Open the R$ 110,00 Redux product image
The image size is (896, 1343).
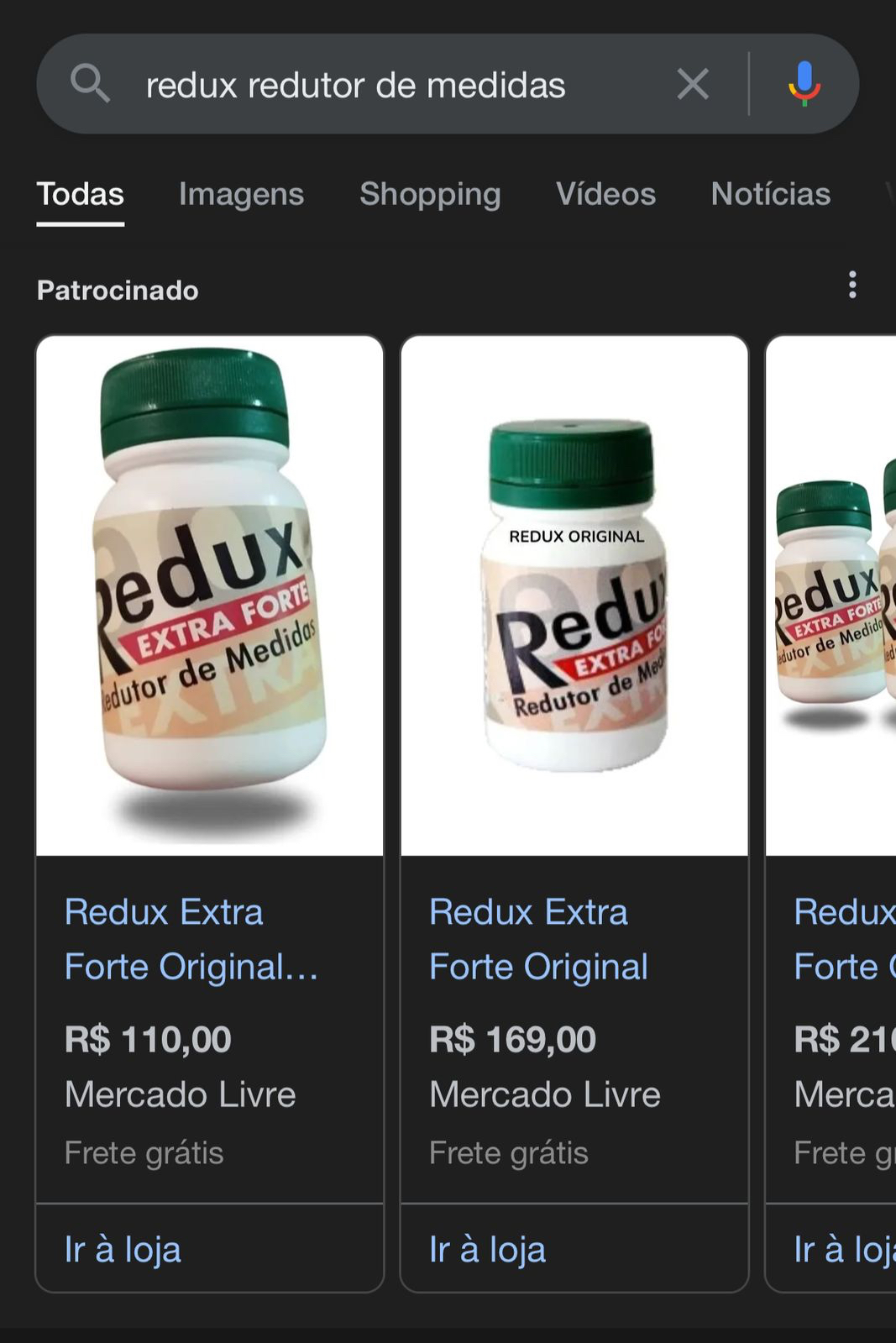coord(210,595)
